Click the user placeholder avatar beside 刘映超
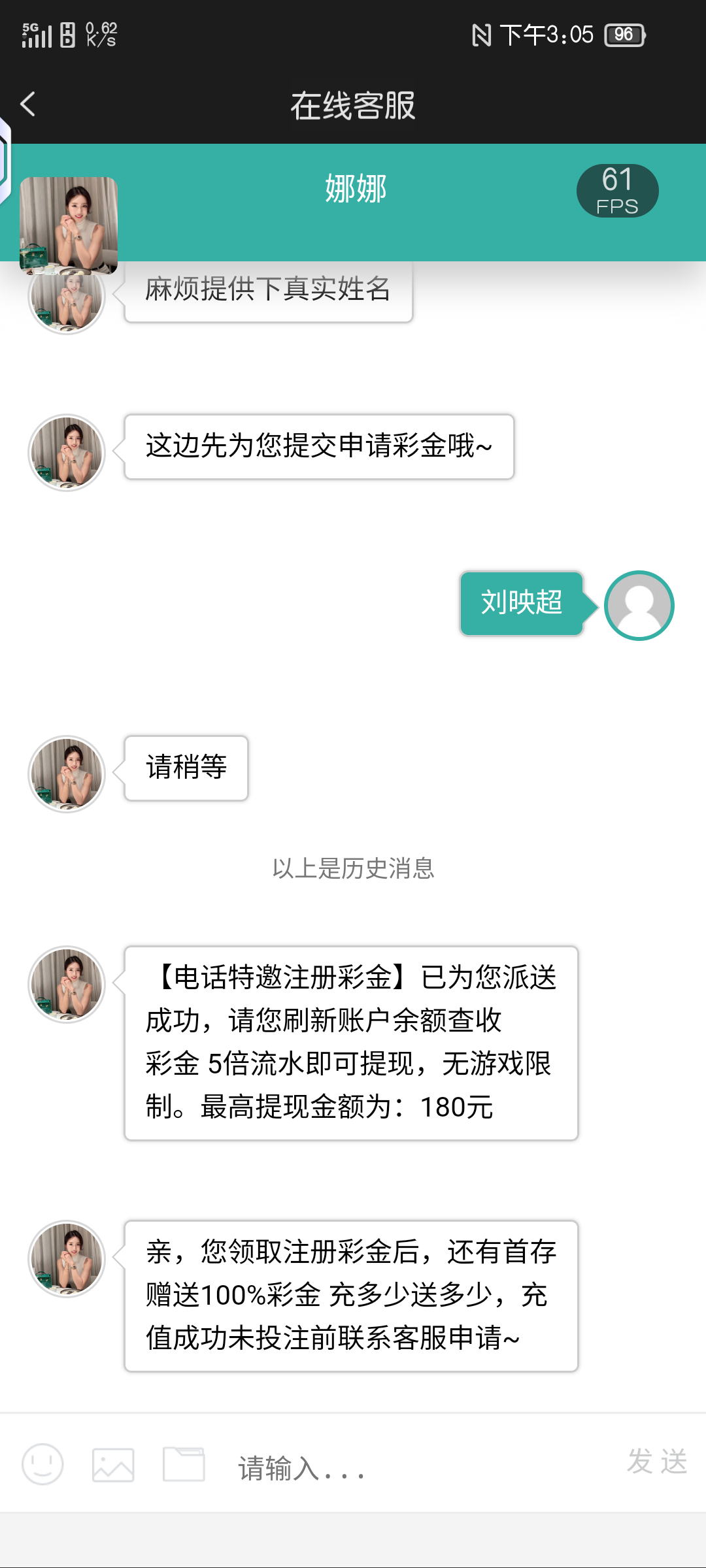This screenshot has width=706, height=1568. coord(639,605)
